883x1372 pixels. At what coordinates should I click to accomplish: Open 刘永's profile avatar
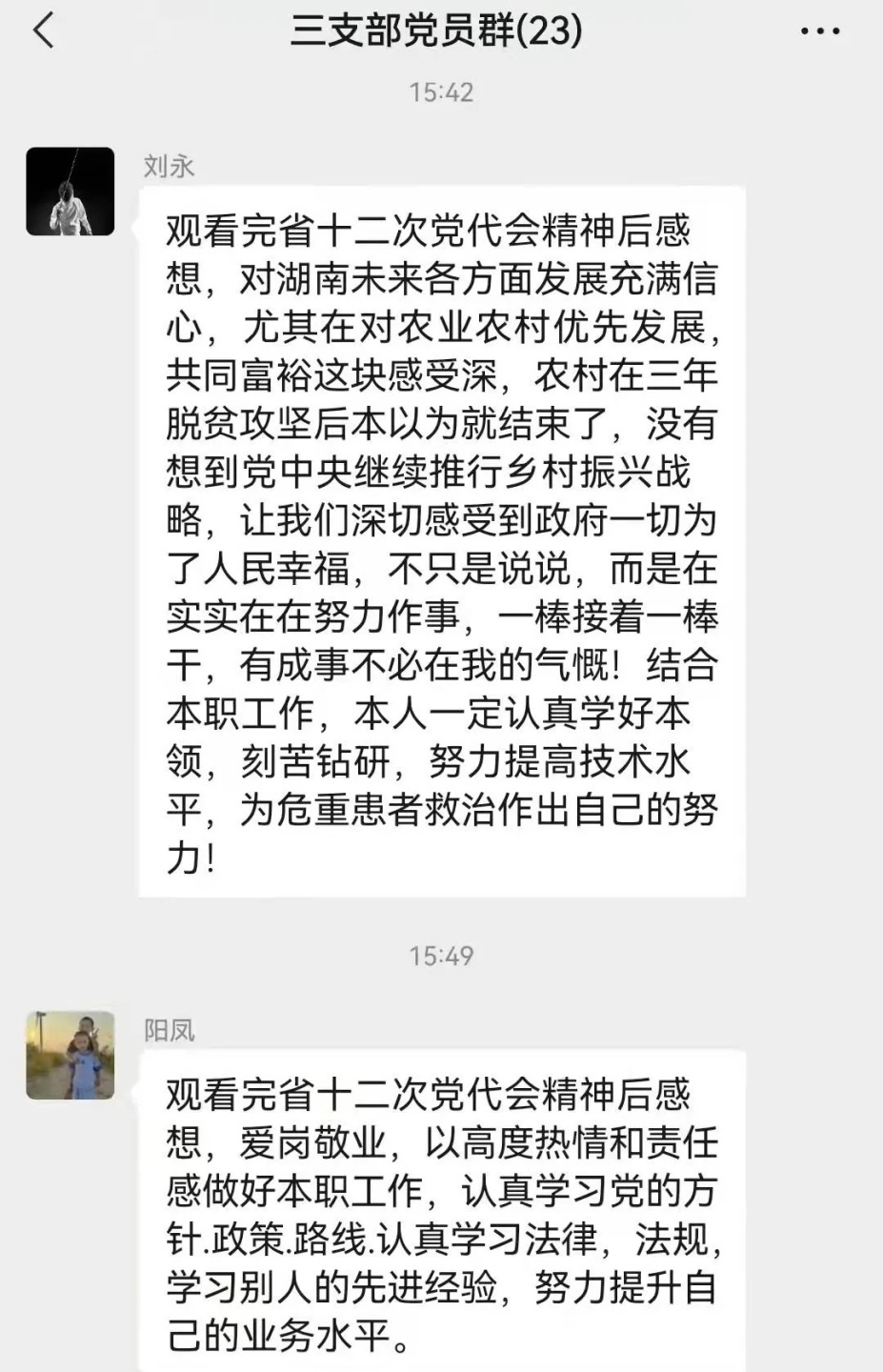click(x=70, y=192)
